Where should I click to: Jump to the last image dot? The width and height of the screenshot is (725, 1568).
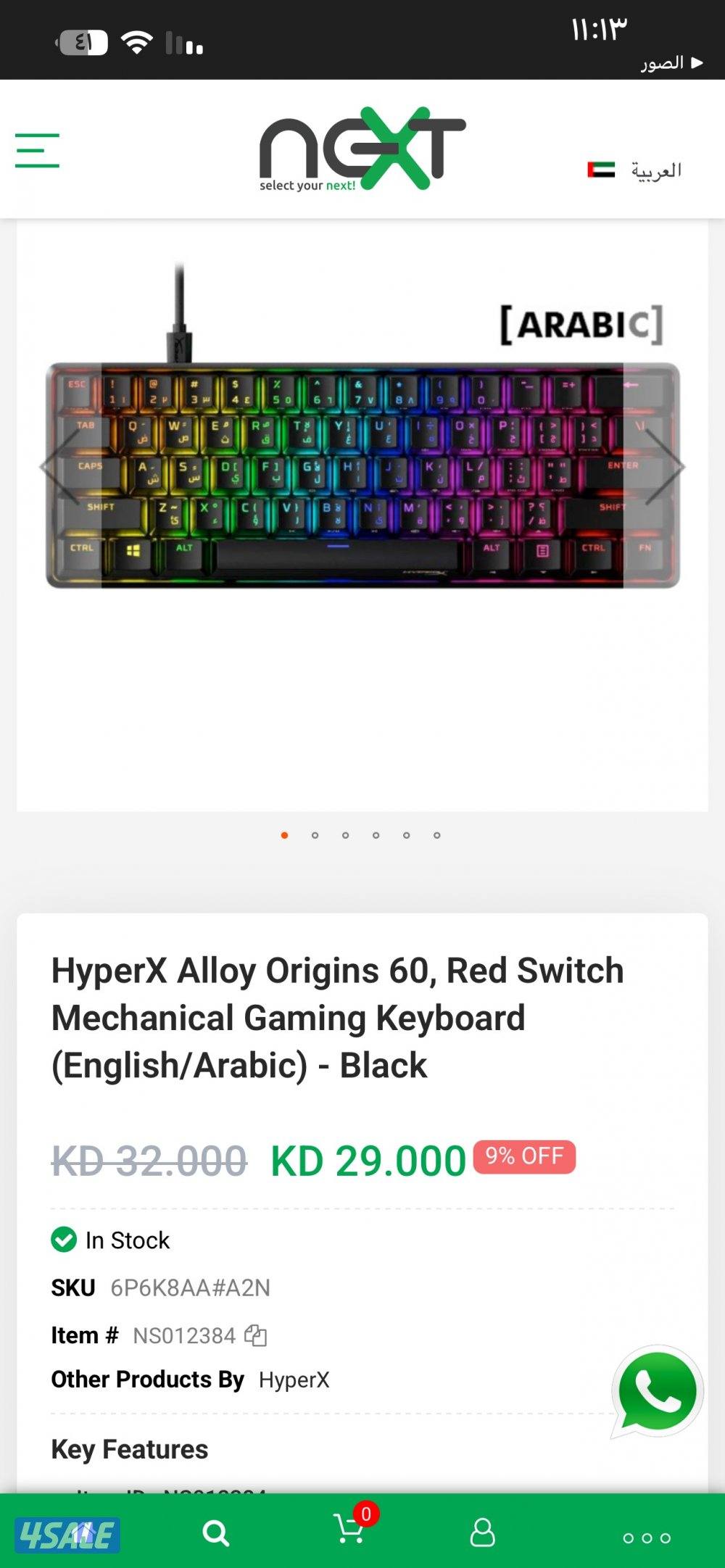436,835
